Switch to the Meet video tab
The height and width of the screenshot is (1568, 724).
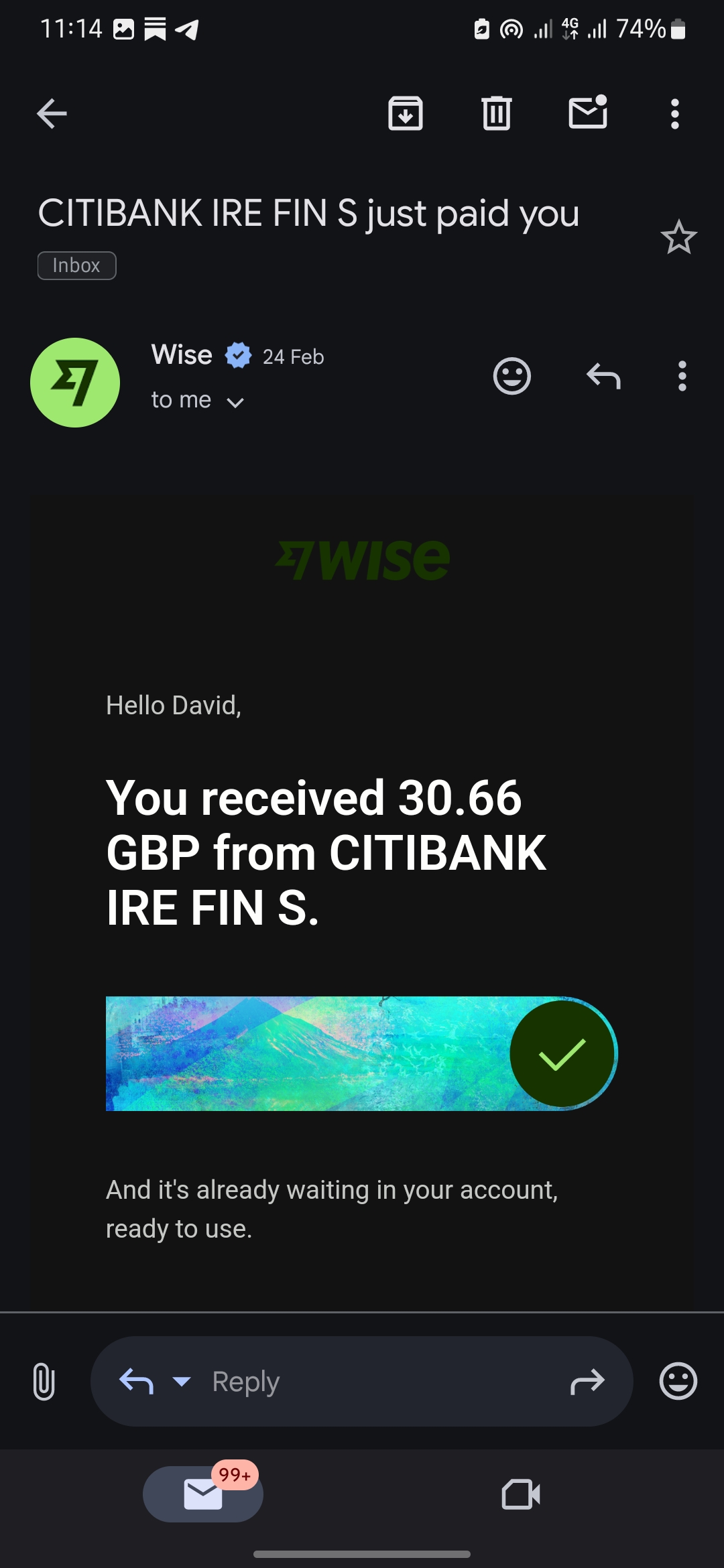[521, 1494]
